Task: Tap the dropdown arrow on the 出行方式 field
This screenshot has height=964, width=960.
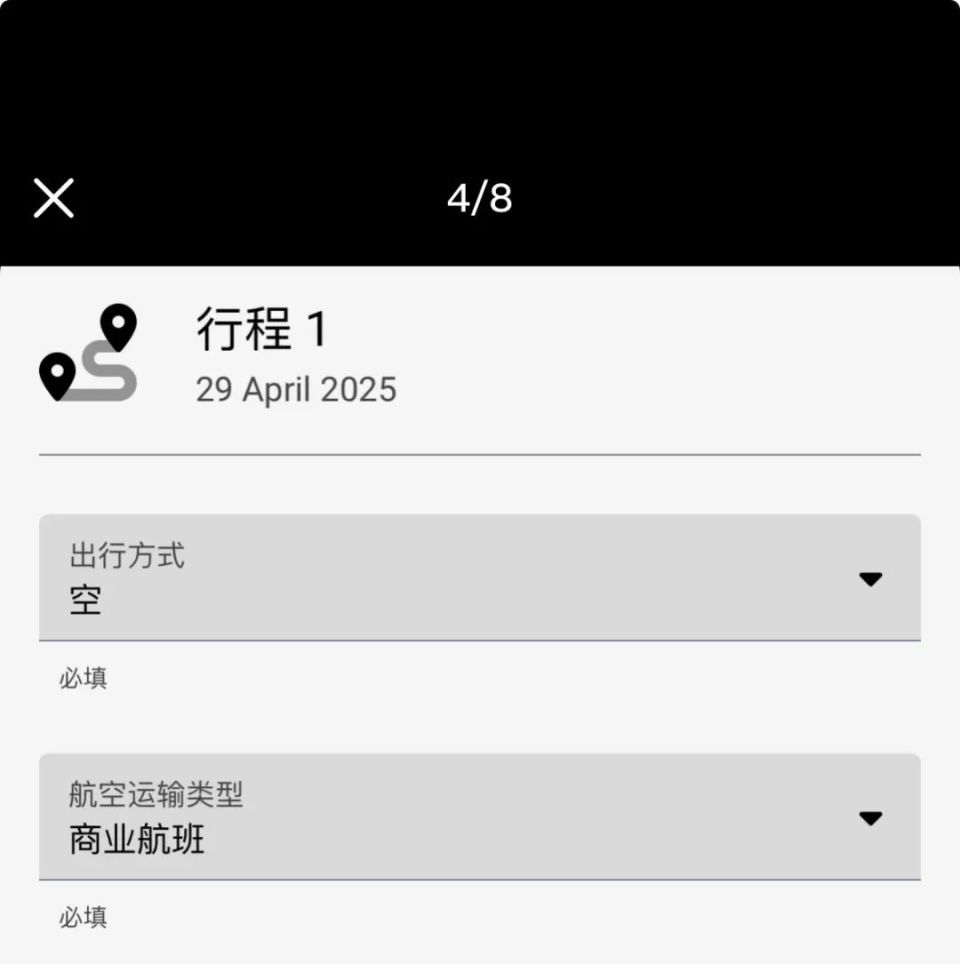Action: 872,578
